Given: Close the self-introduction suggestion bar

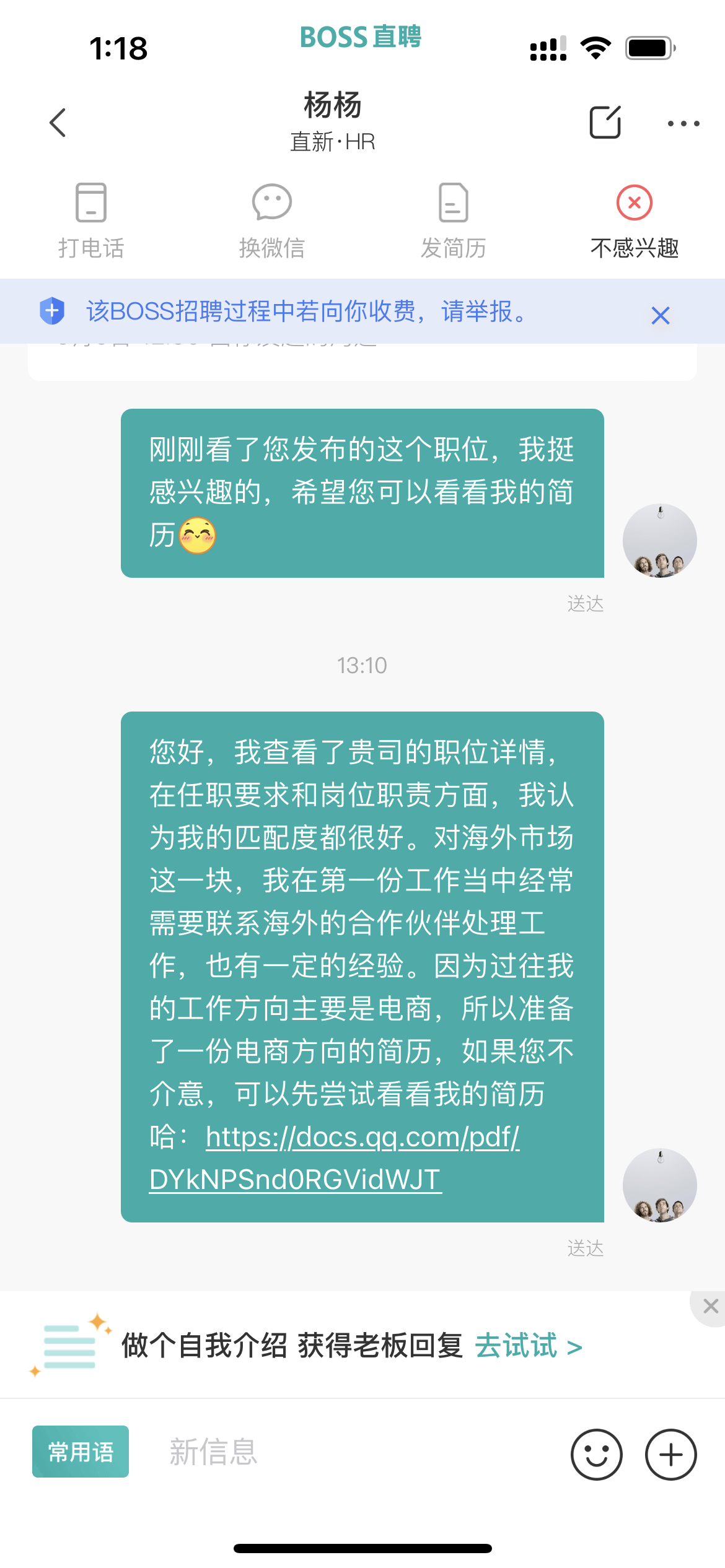Looking at the screenshot, I should (710, 1307).
